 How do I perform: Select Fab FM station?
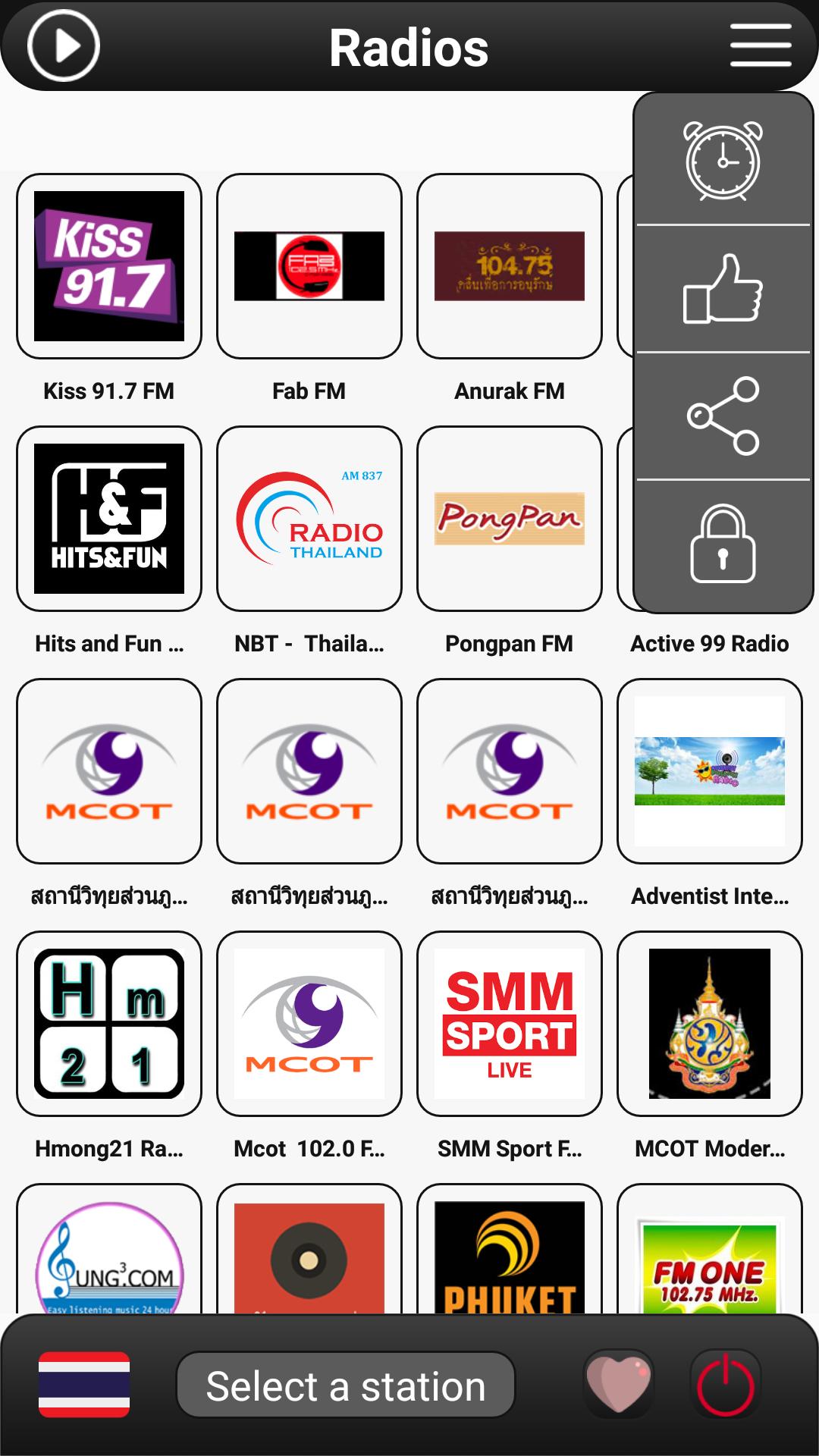tap(309, 265)
